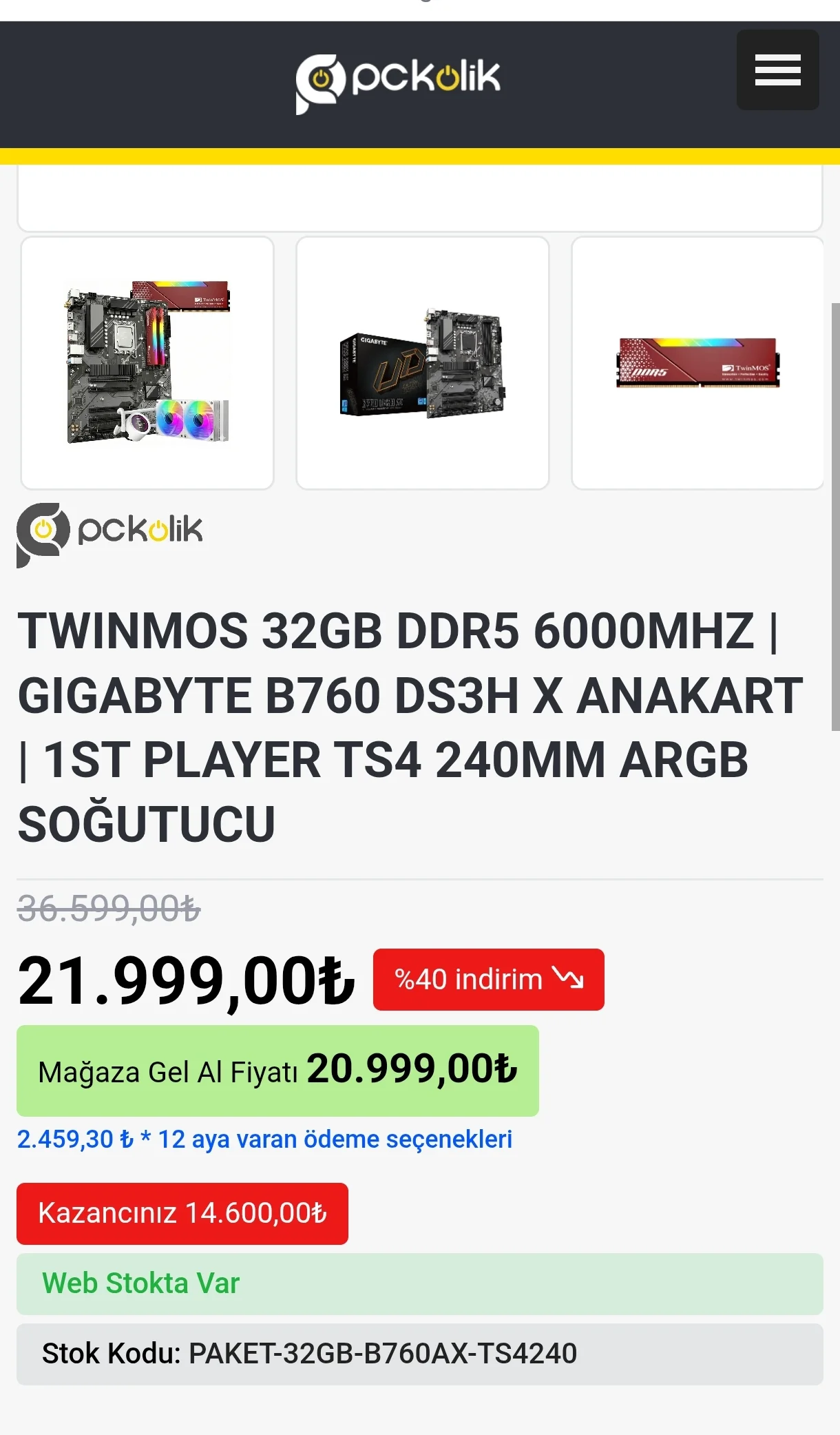View the full bundle thumbnail image

[x=147, y=363]
